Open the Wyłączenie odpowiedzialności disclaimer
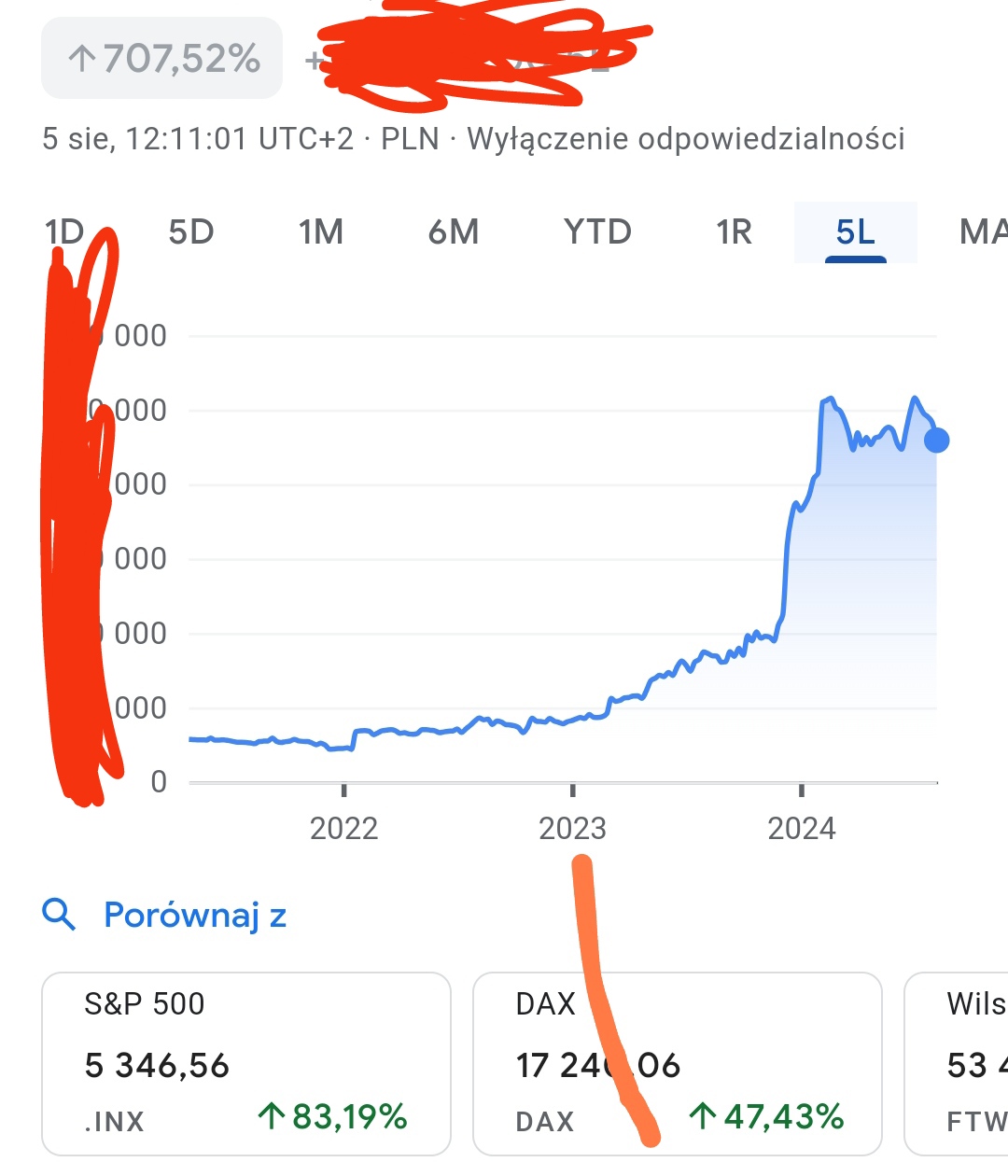Image resolution: width=1008 pixels, height=1176 pixels. (x=686, y=139)
